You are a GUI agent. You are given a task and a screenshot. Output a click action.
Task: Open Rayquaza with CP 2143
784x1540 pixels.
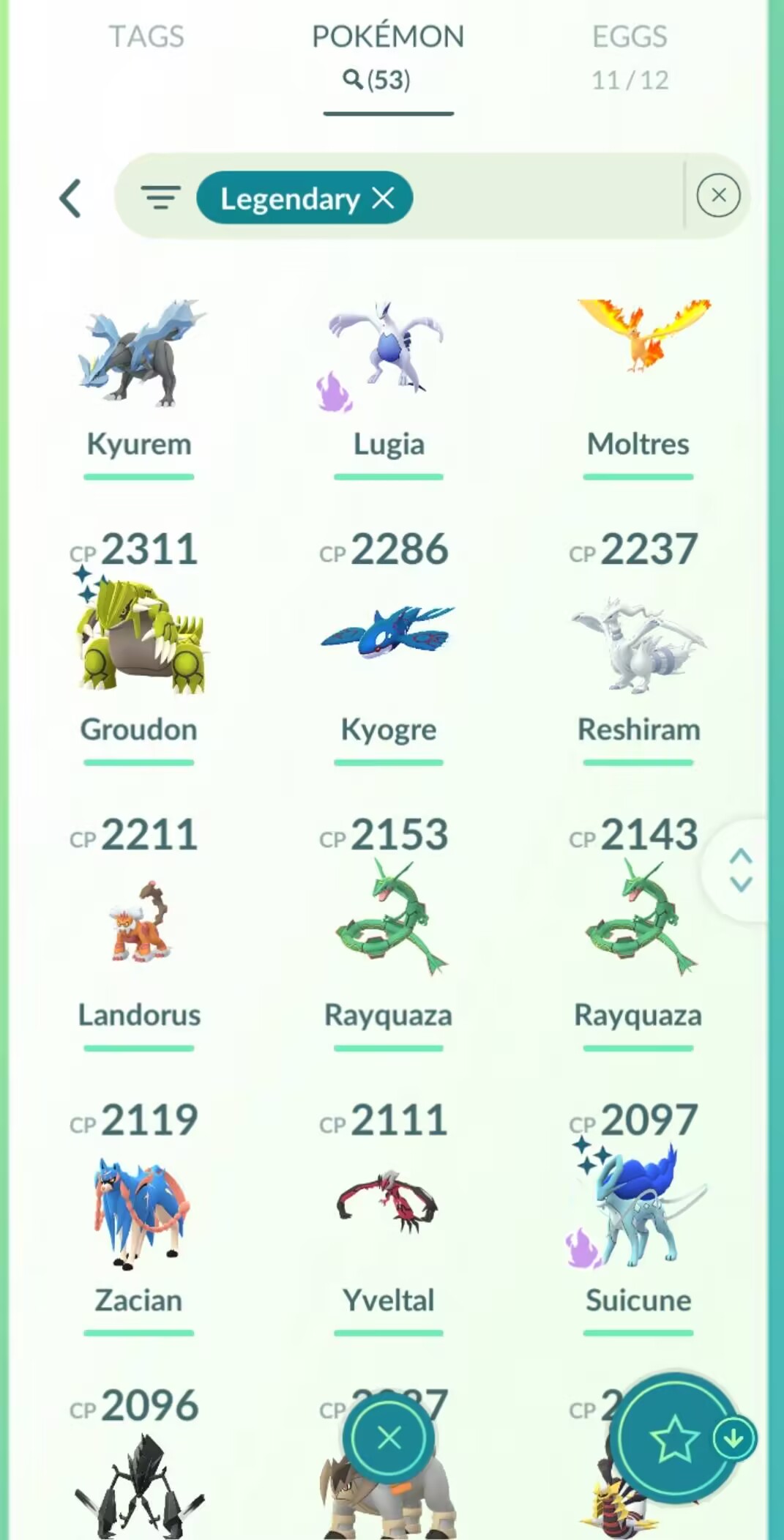(638, 923)
